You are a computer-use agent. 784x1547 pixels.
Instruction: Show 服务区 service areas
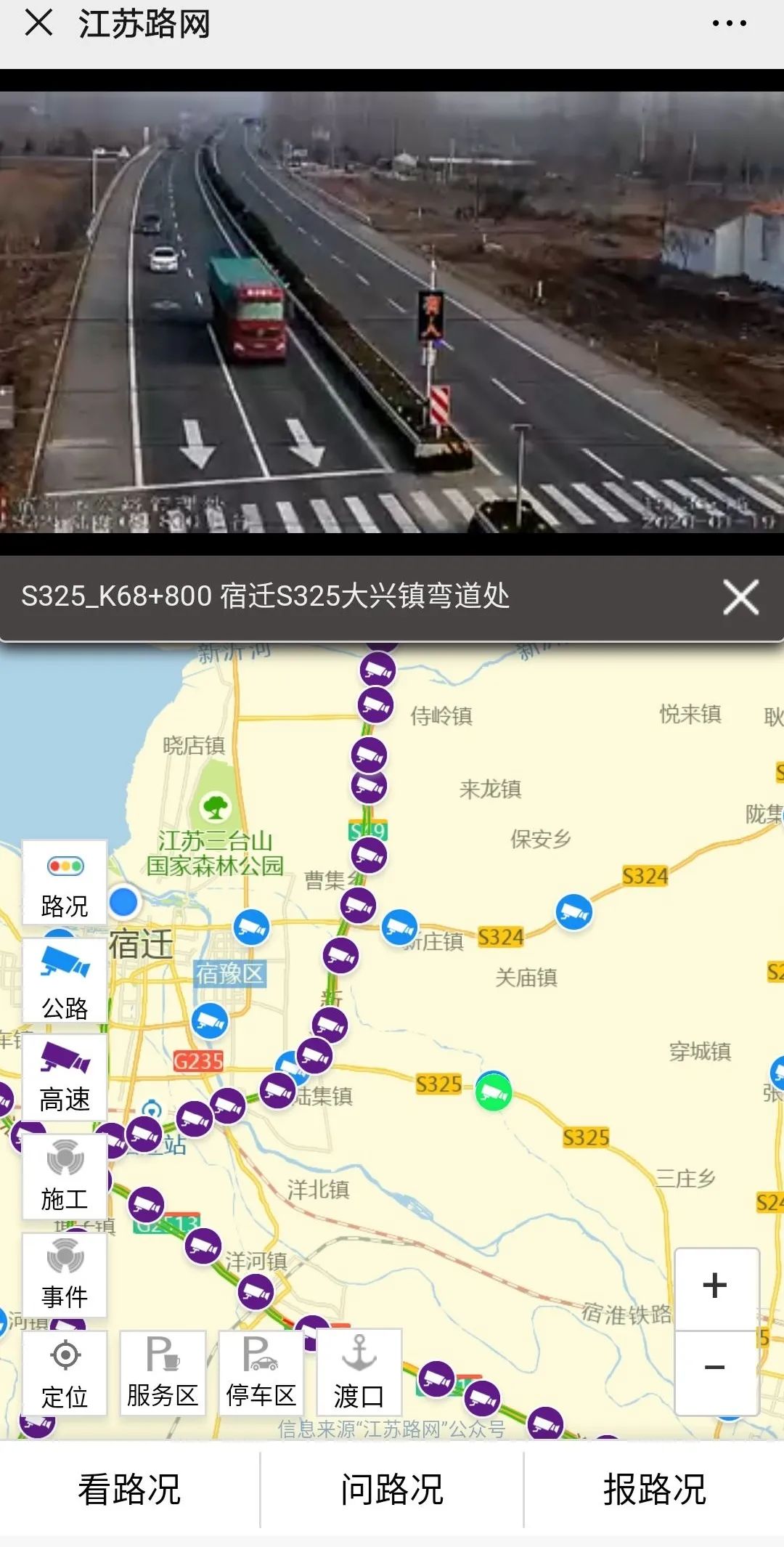pos(163,1372)
